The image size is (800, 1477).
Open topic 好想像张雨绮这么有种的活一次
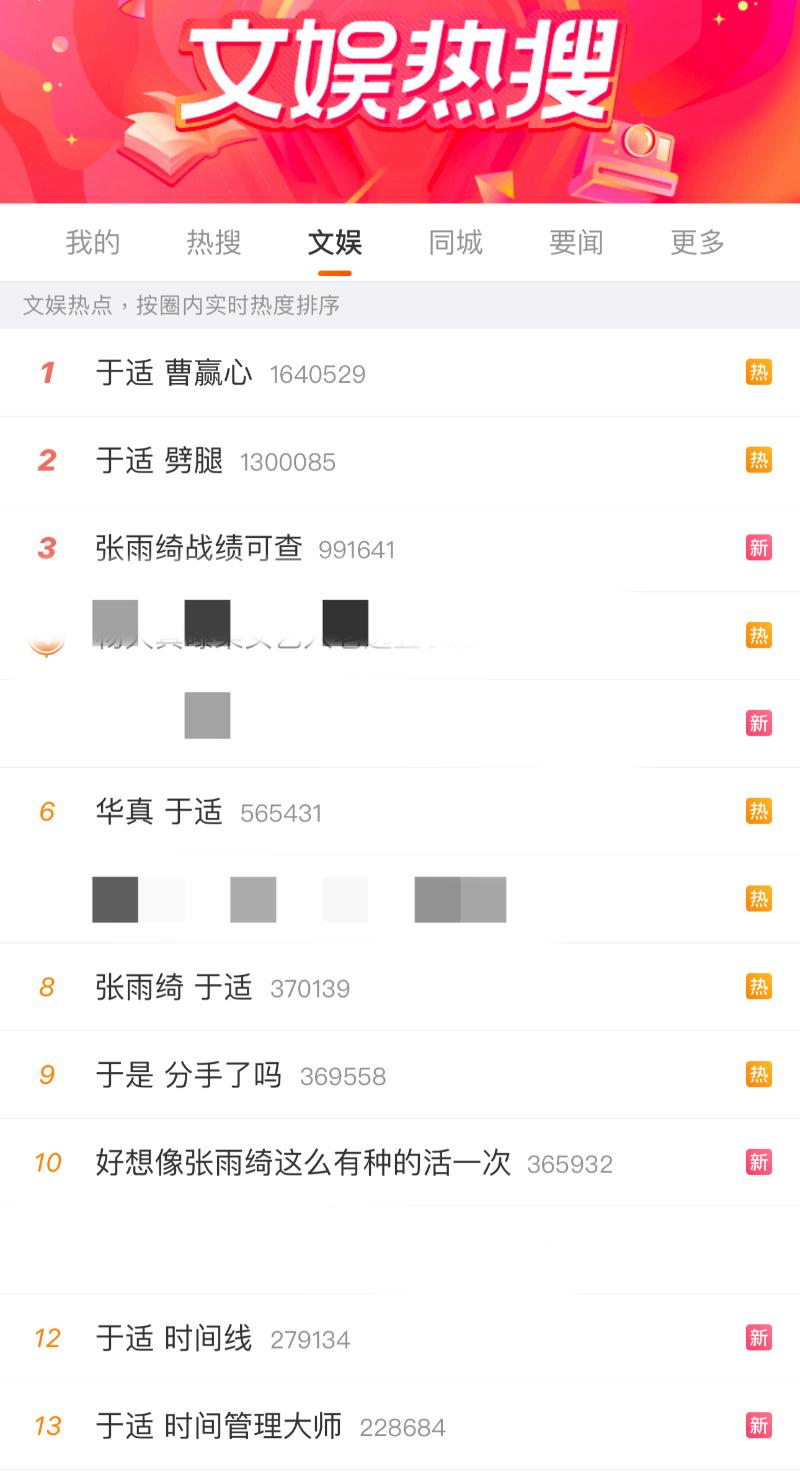coord(303,1163)
